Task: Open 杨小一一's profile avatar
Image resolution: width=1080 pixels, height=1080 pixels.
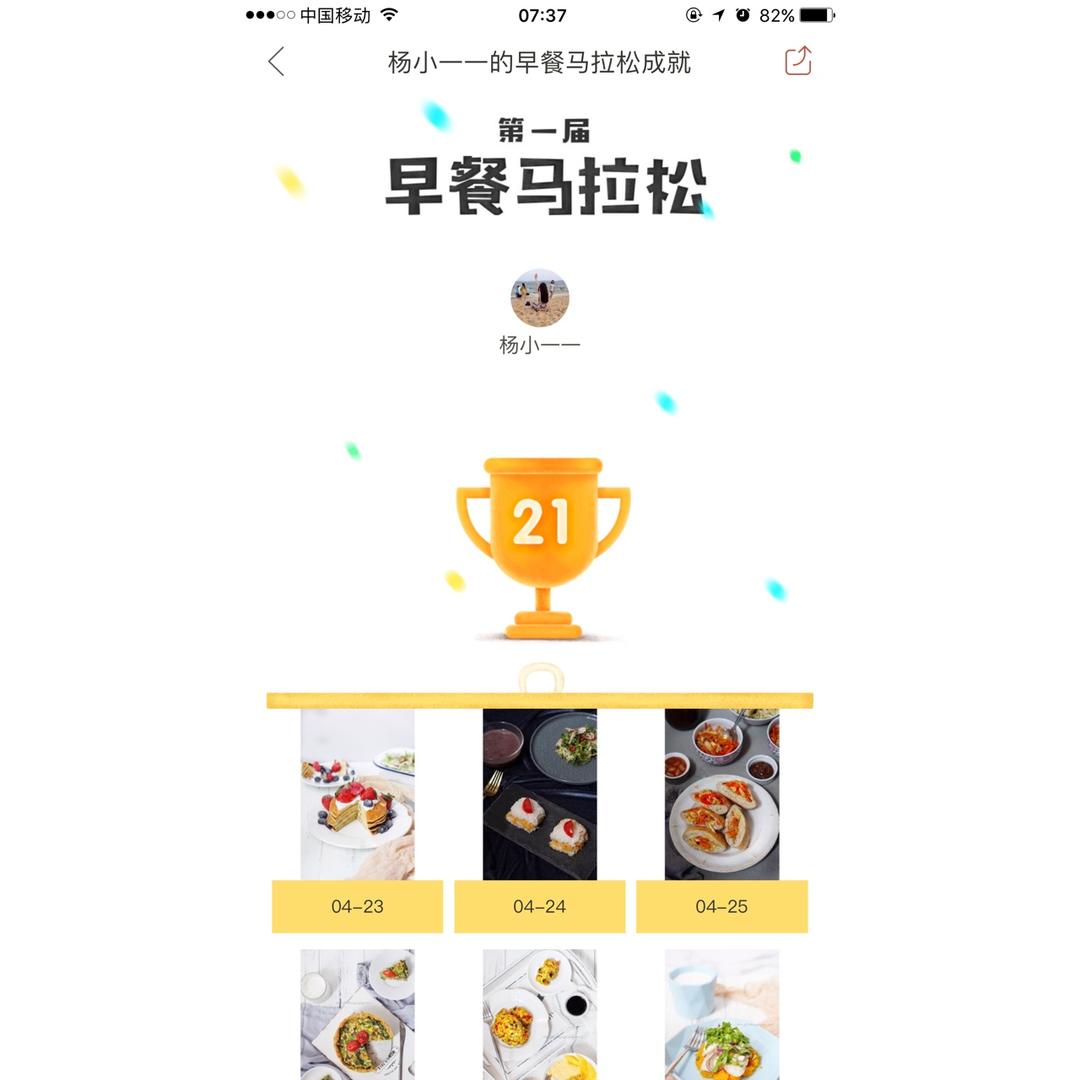Action: (540, 298)
